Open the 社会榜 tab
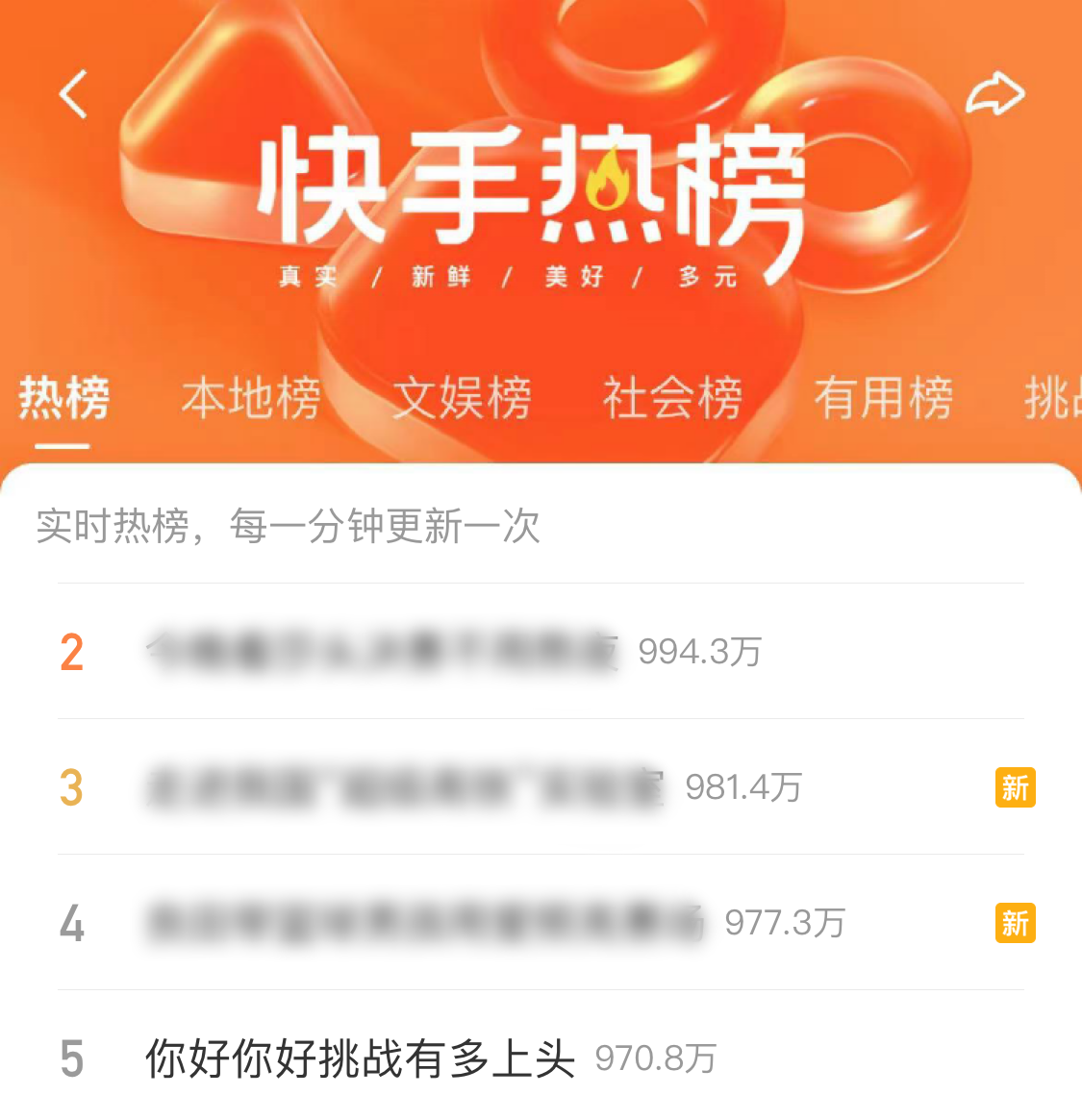 pyautogui.click(x=672, y=398)
